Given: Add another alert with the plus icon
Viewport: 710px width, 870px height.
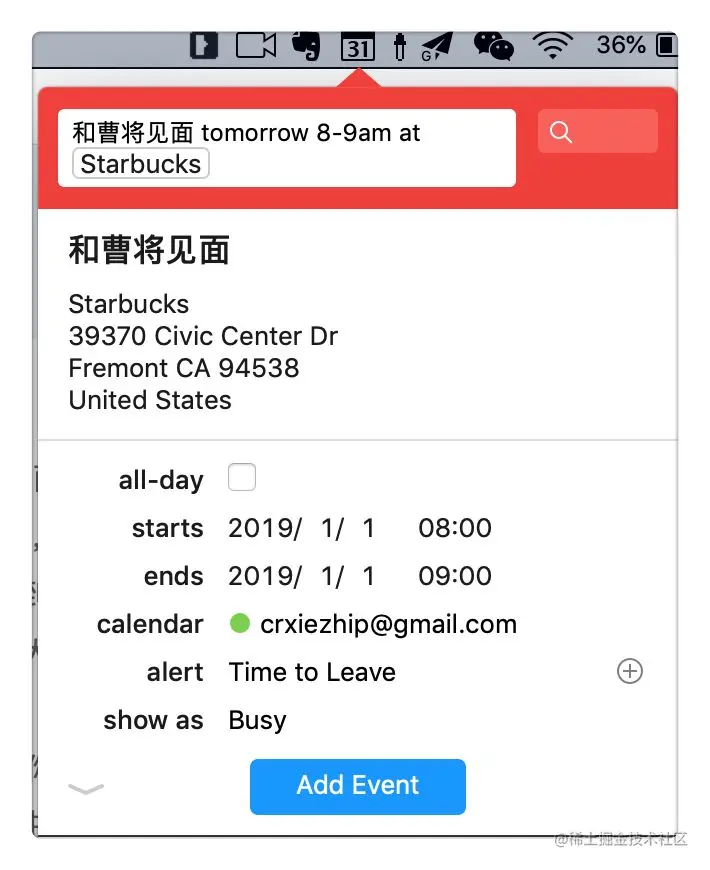Looking at the screenshot, I should 629,672.
